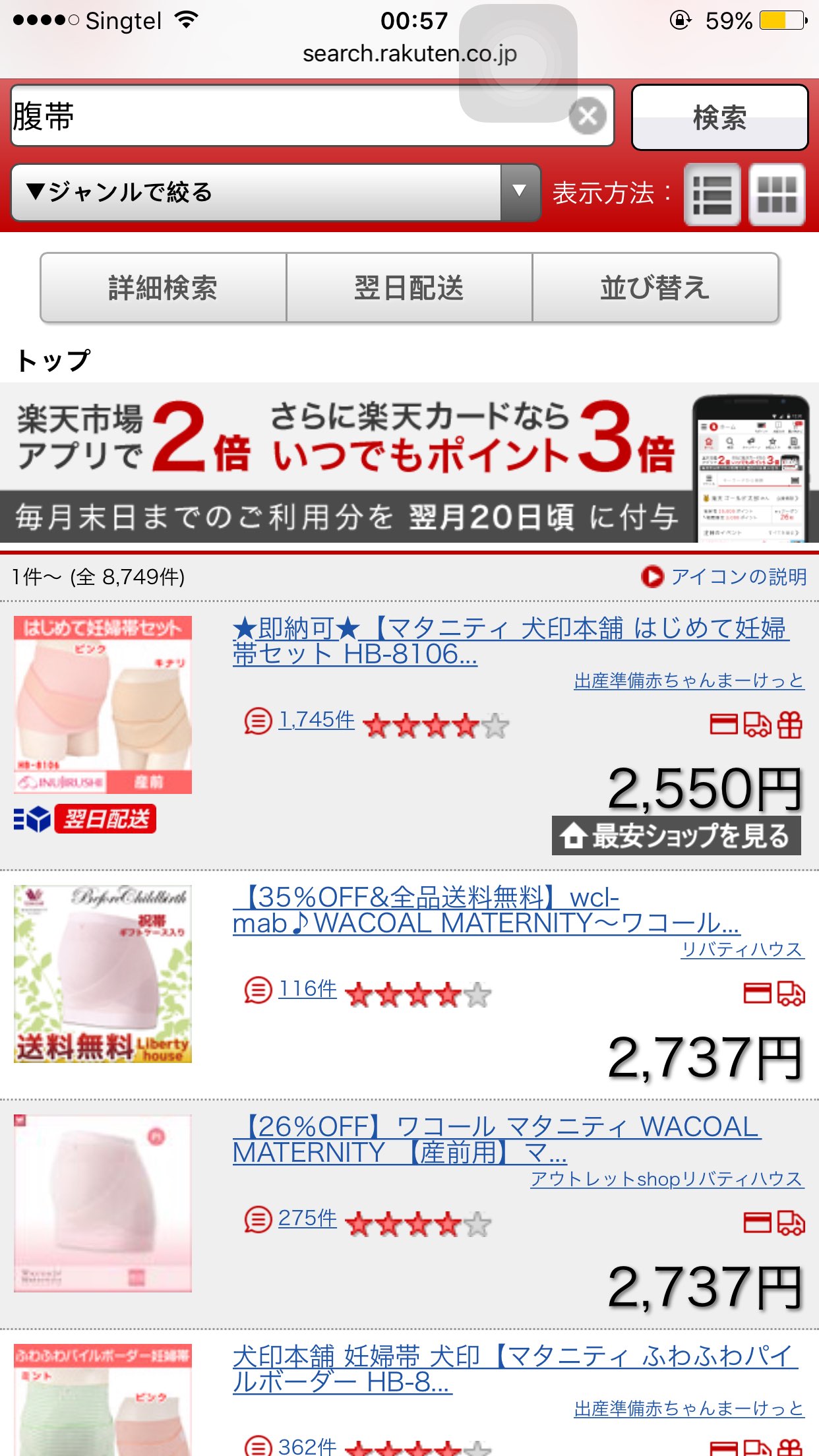The width and height of the screenshot is (819, 1456).
Task: Open the 並び替え sort options
Action: 655,288
